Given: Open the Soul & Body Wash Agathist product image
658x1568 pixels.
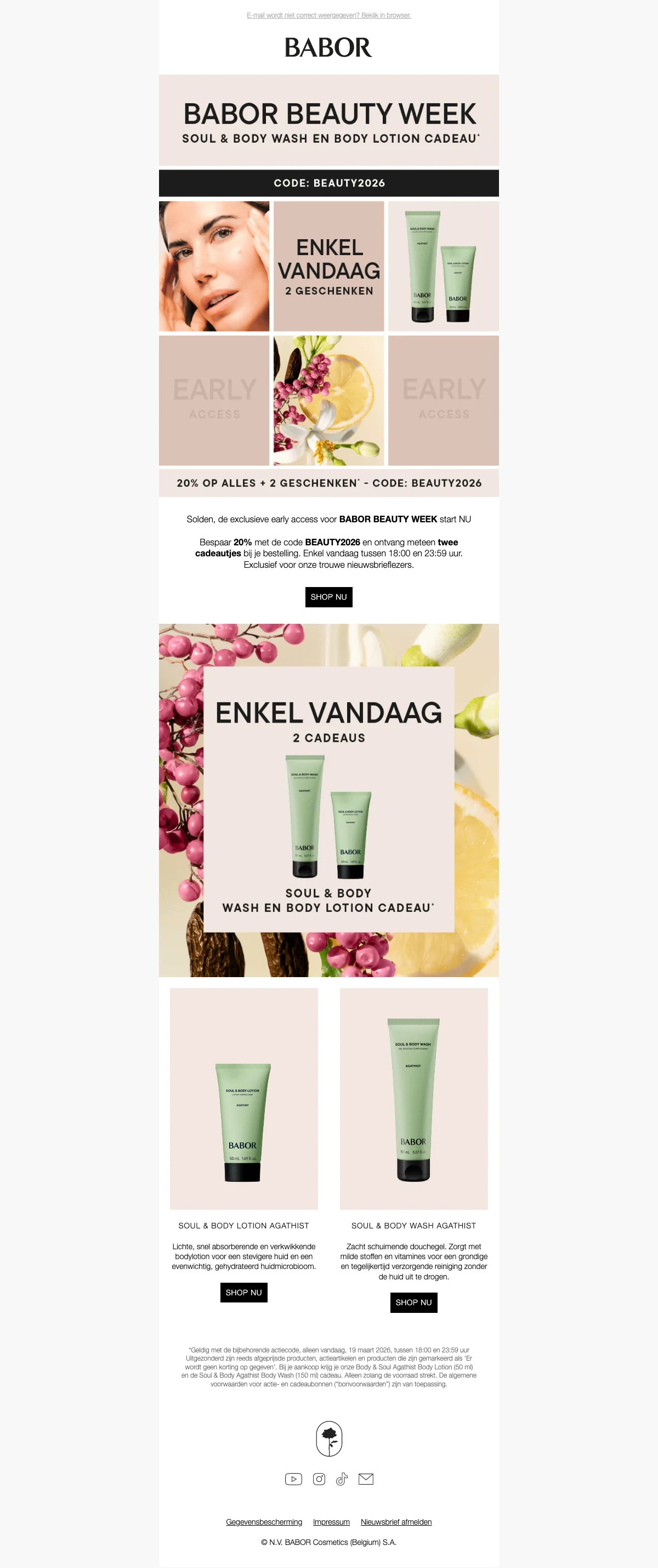Looking at the screenshot, I should [x=413, y=1098].
